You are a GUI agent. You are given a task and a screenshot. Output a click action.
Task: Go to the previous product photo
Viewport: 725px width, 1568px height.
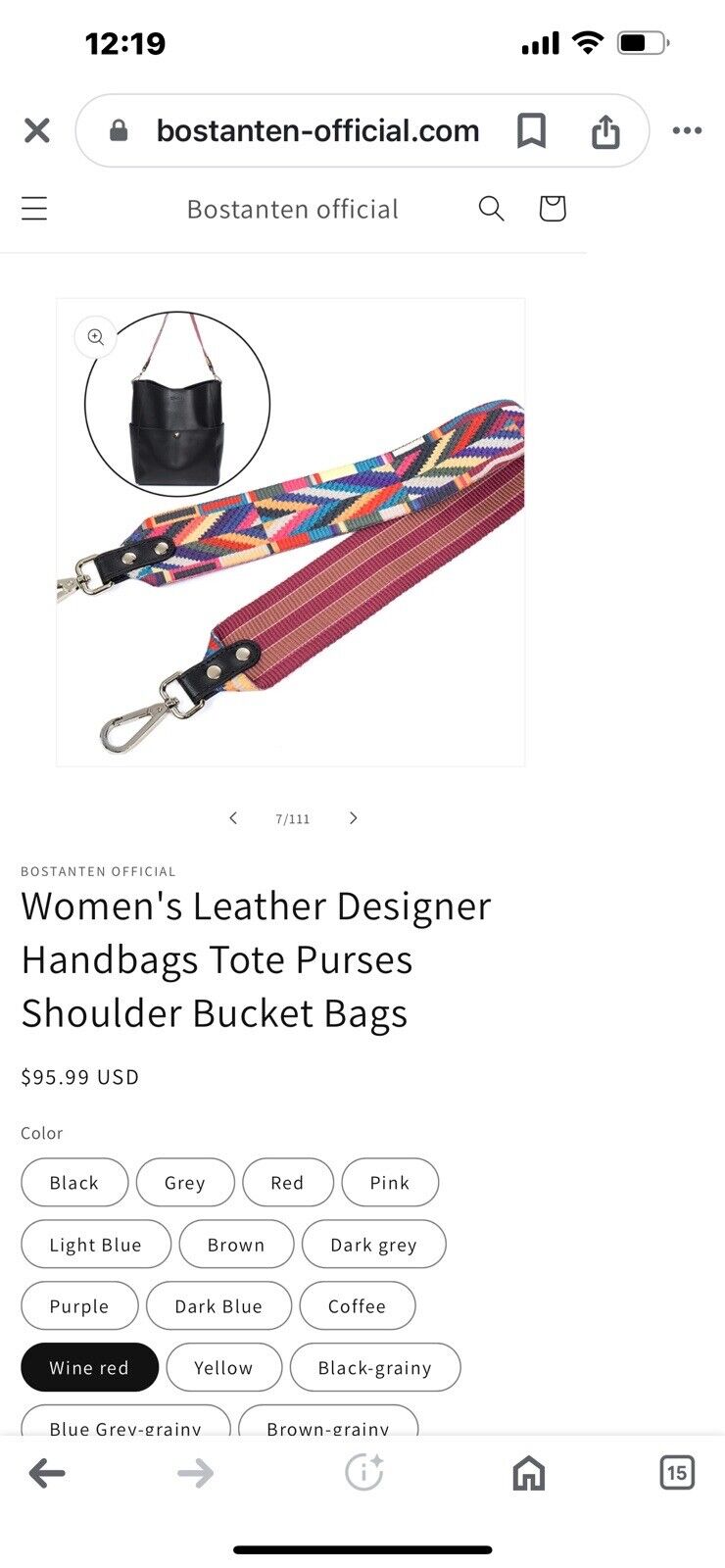[x=233, y=818]
